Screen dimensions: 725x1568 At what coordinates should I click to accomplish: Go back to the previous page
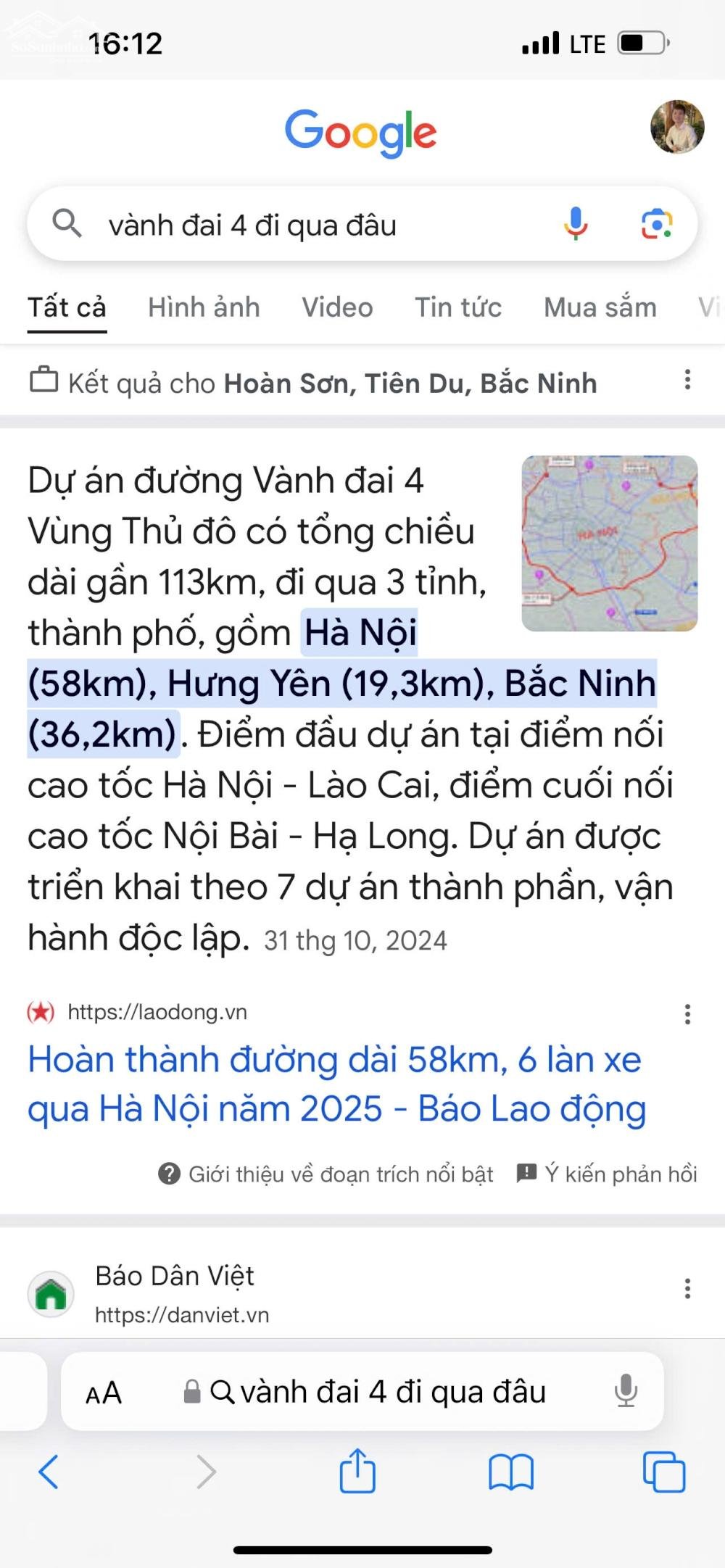pos(49,1472)
